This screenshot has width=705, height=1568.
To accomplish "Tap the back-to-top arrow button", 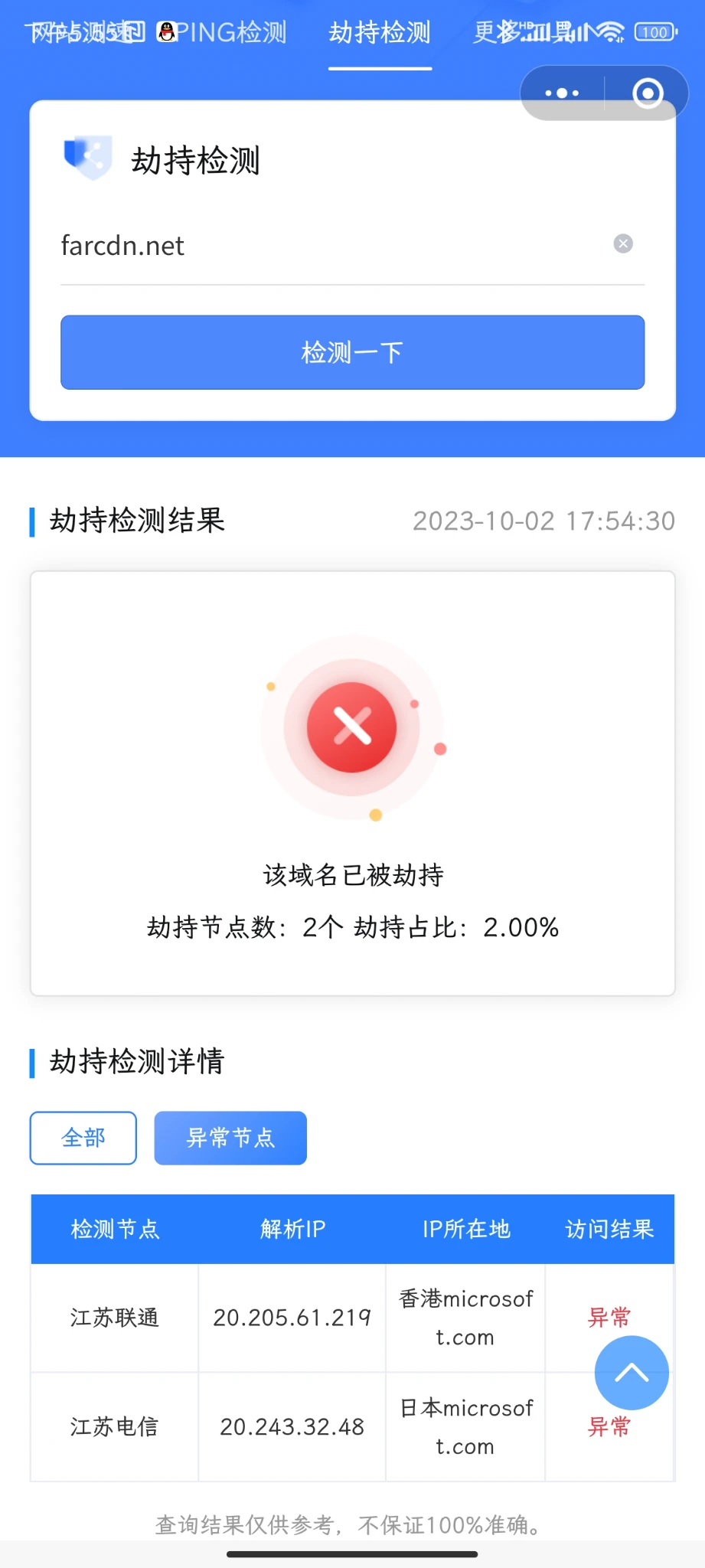I will [632, 1373].
